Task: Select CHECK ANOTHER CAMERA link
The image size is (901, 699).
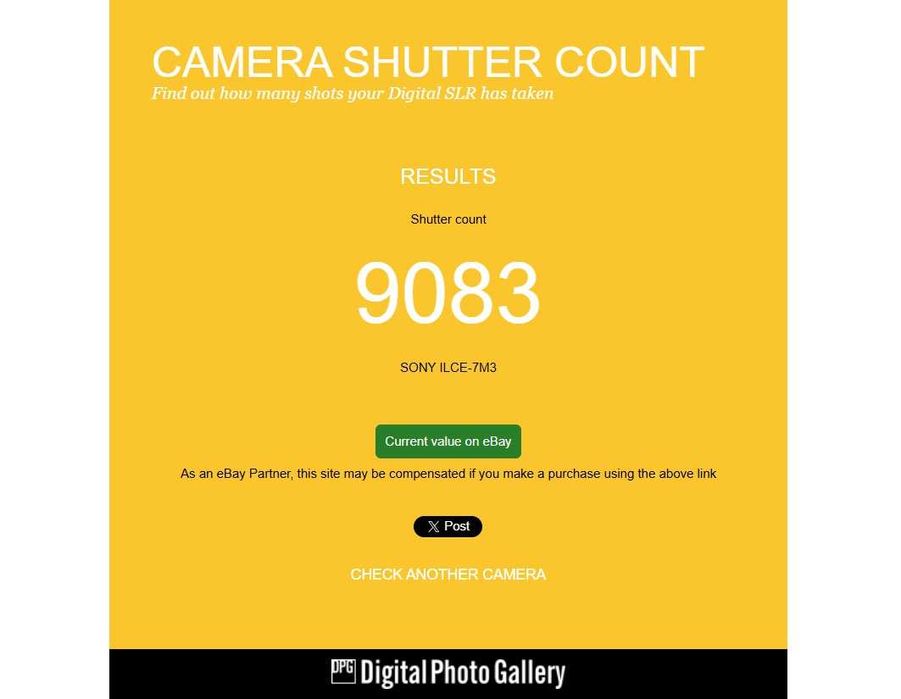Action: tap(448, 574)
